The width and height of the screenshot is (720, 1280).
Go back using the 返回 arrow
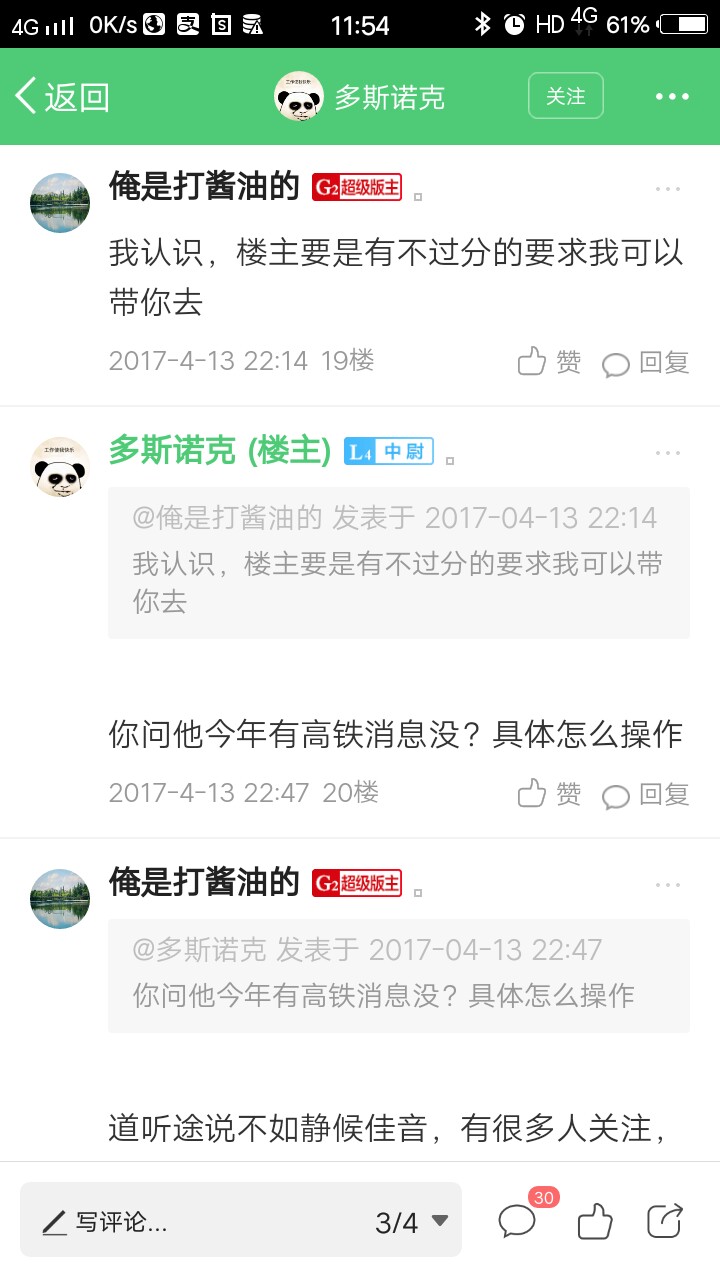click(60, 97)
